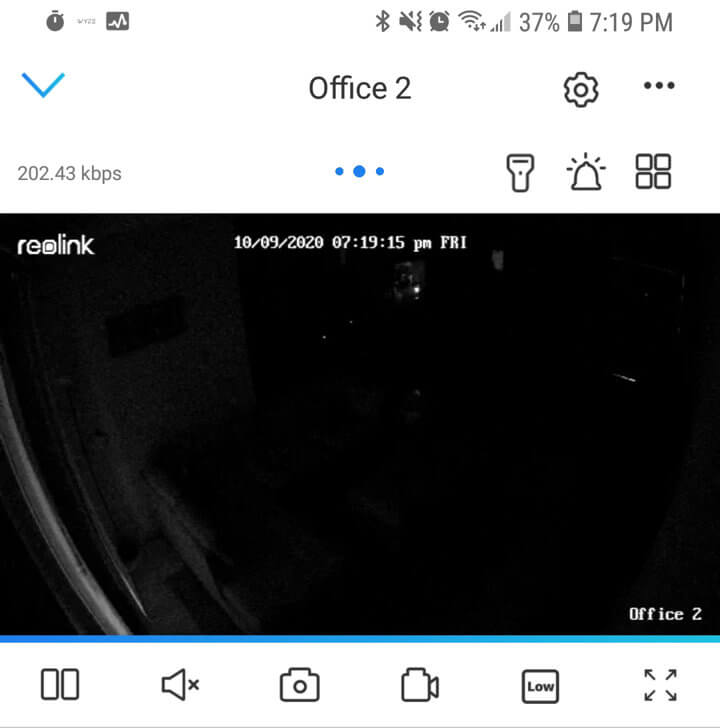Turn on the camera spotlight
The height and width of the screenshot is (728, 720).
pos(520,172)
